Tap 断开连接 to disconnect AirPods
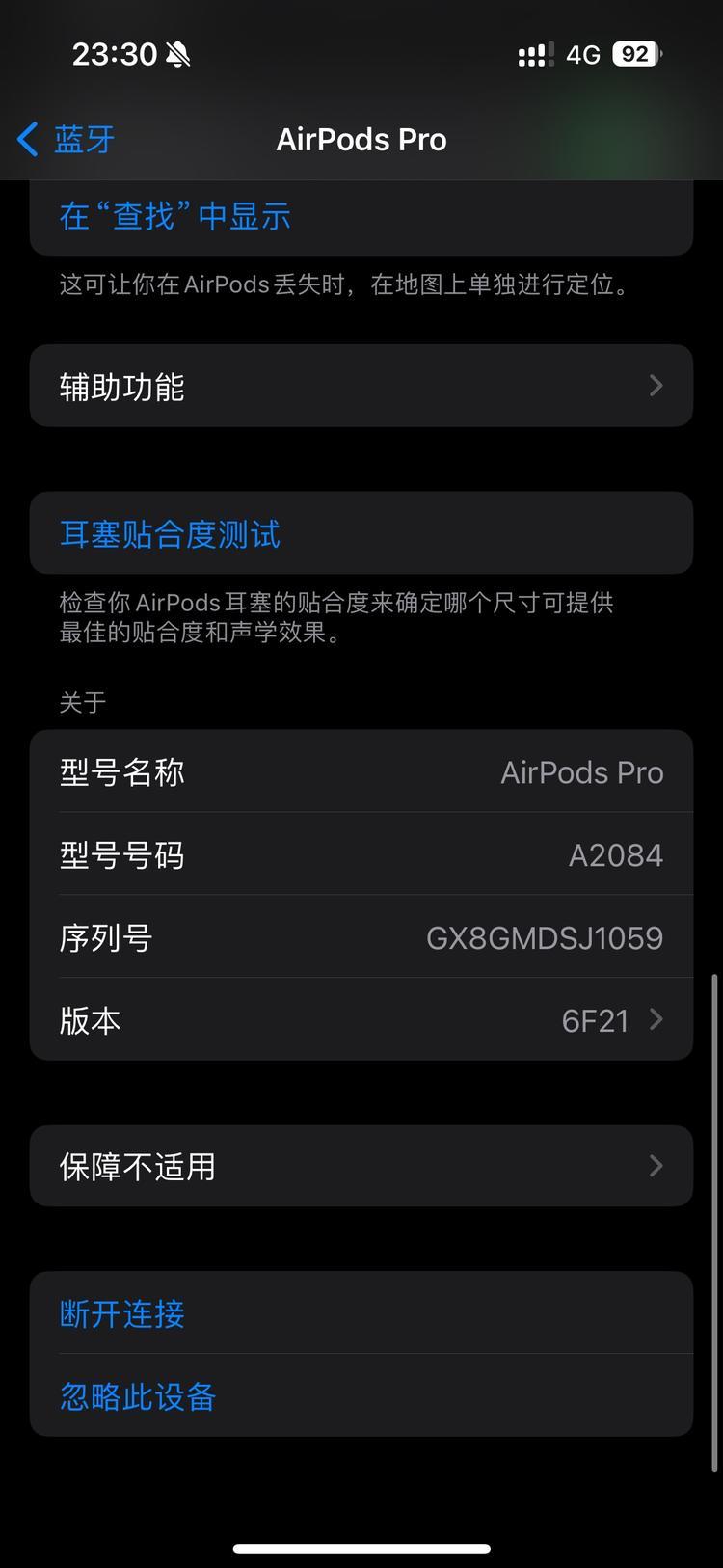 122,1313
